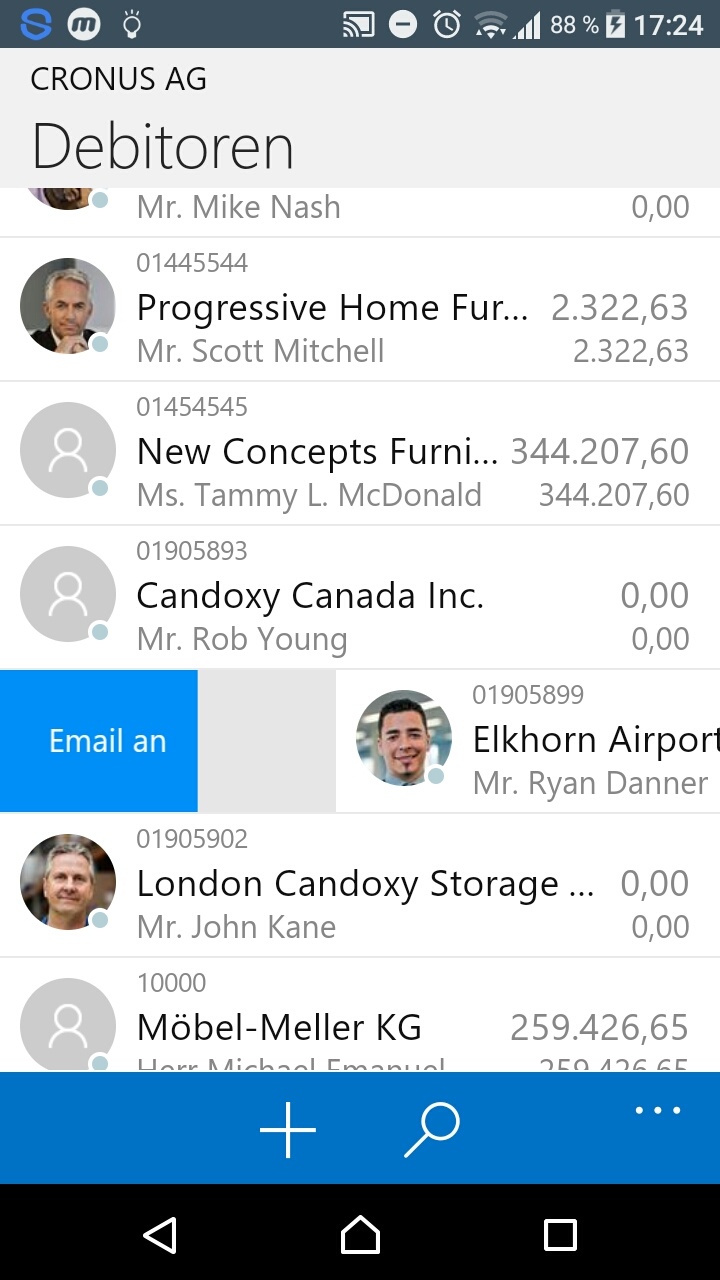720x1280 pixels.
Task: Add a new customer with plus icon
Action: 288,1129
